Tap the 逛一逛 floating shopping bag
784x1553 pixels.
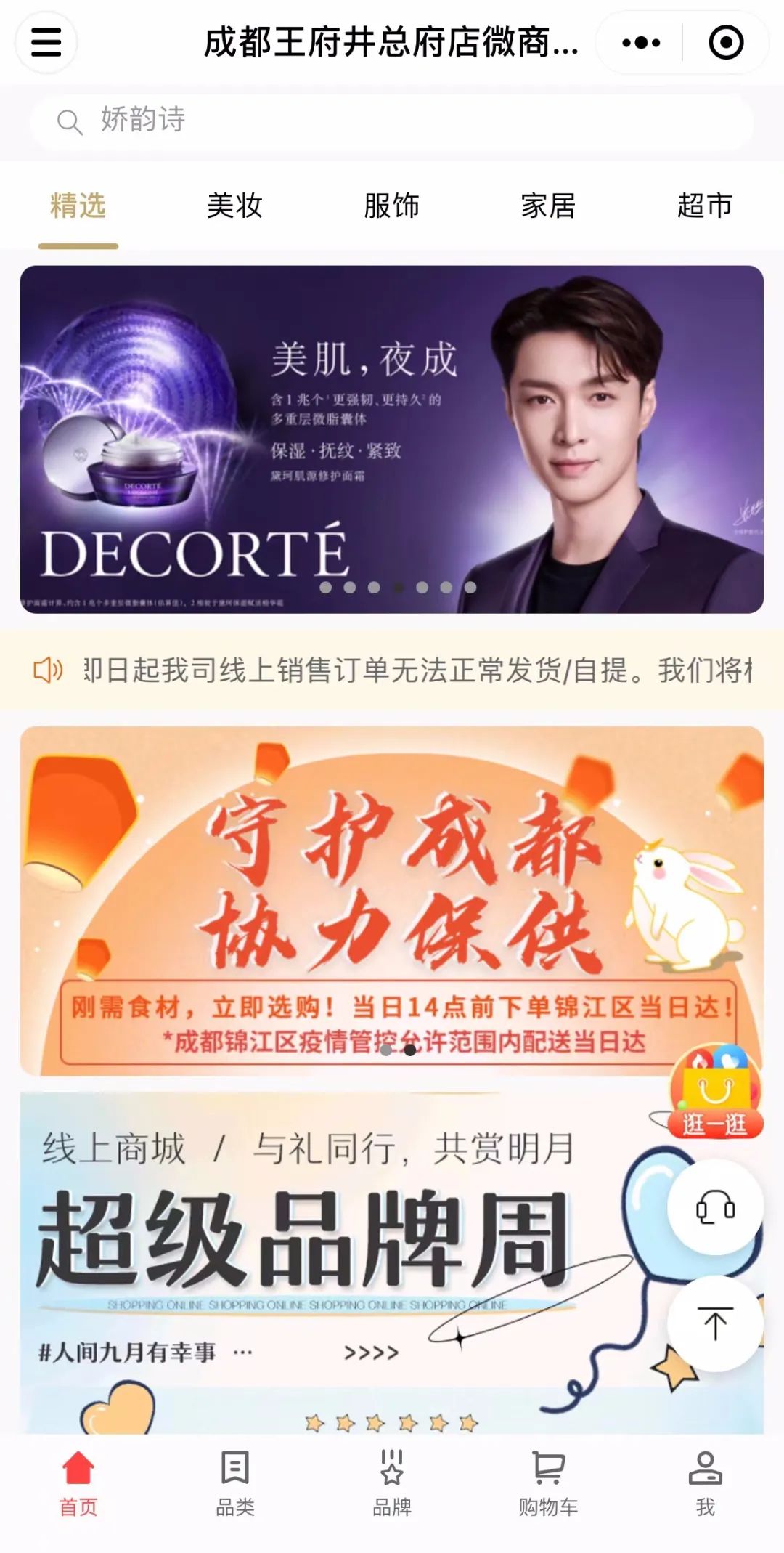point(715,1092)
